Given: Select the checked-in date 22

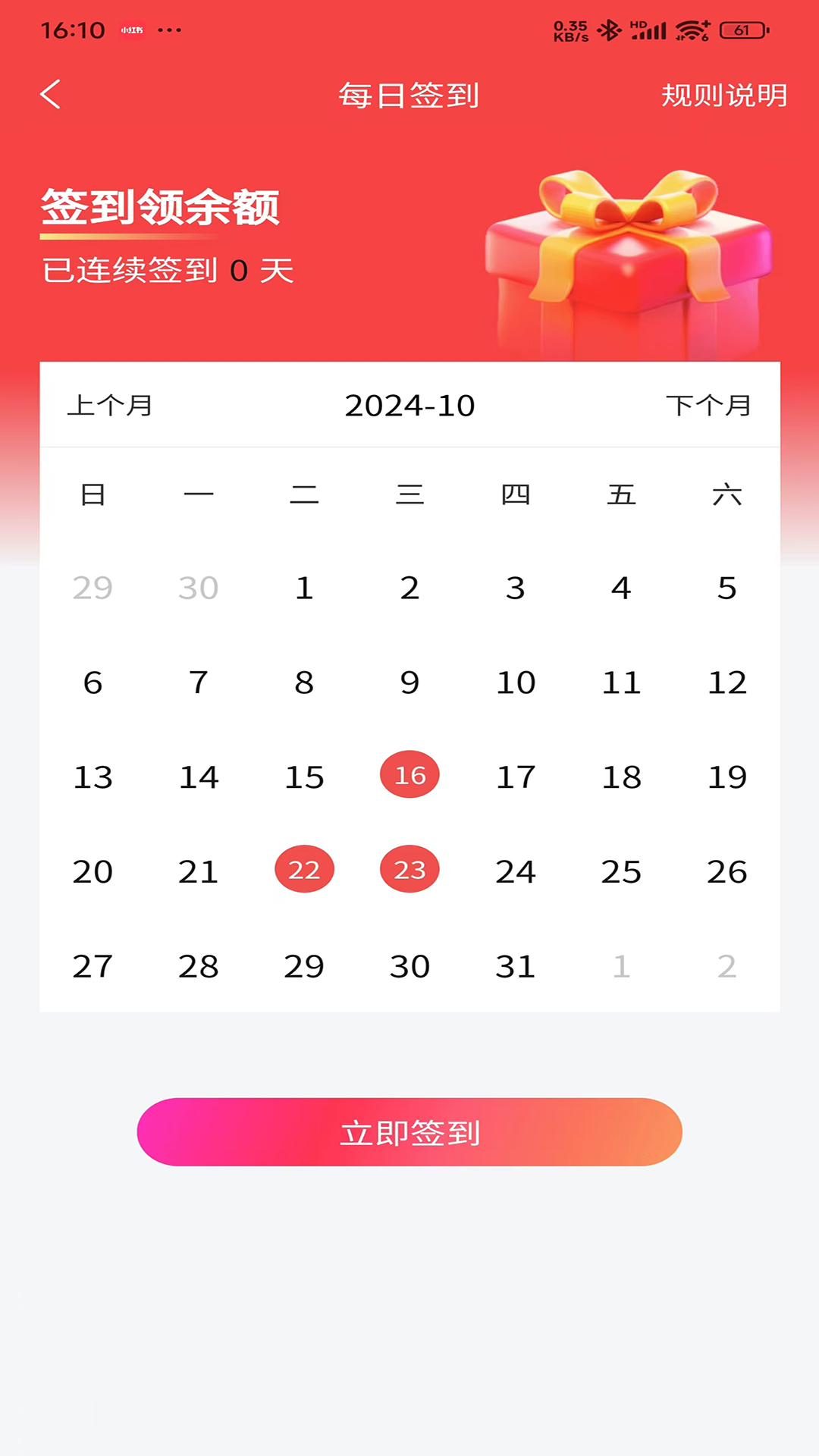Looking at the screenshot, I should (x=304, y=870).
